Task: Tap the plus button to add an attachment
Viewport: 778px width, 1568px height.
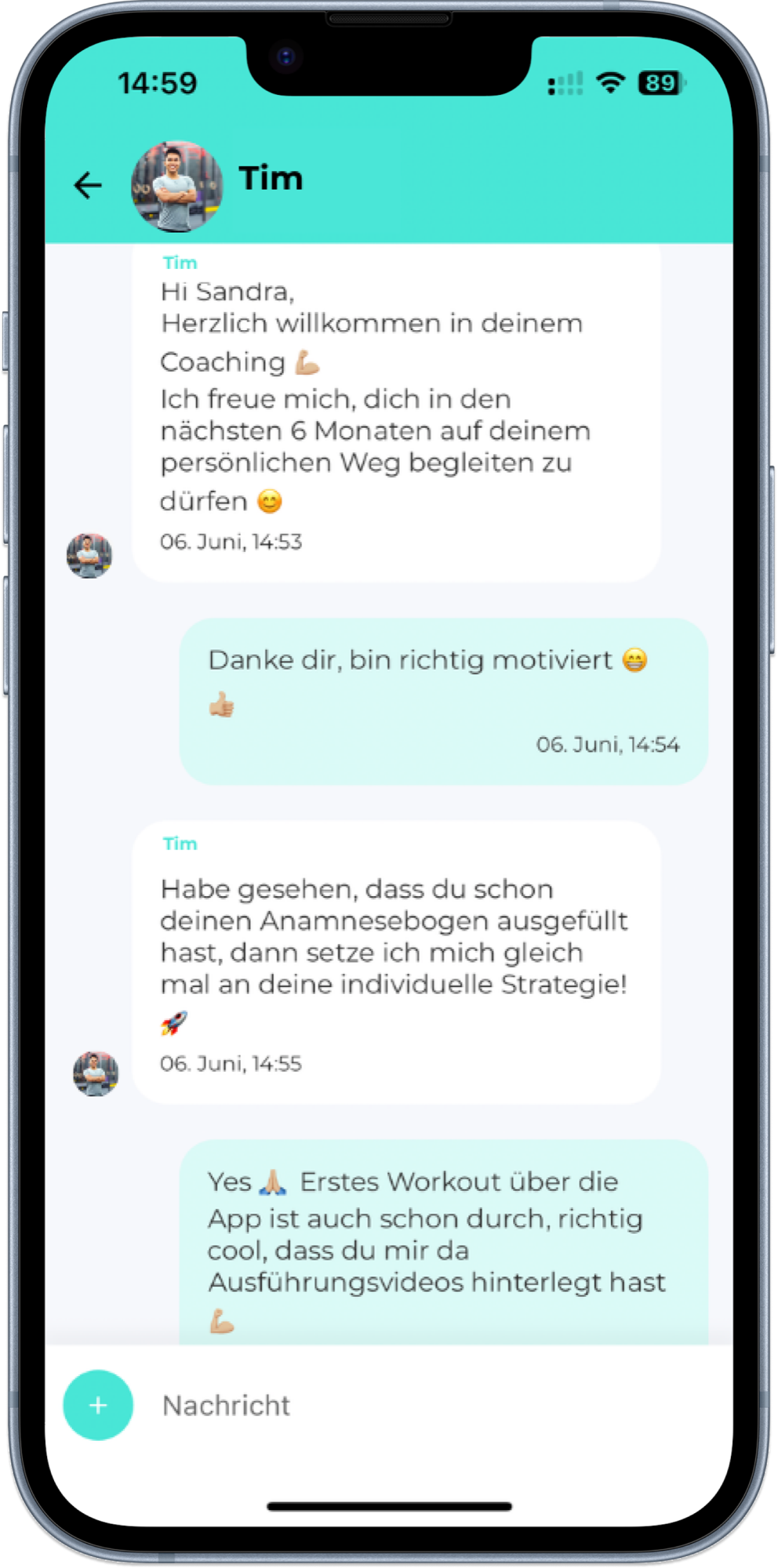Action: pos(98,1405)
